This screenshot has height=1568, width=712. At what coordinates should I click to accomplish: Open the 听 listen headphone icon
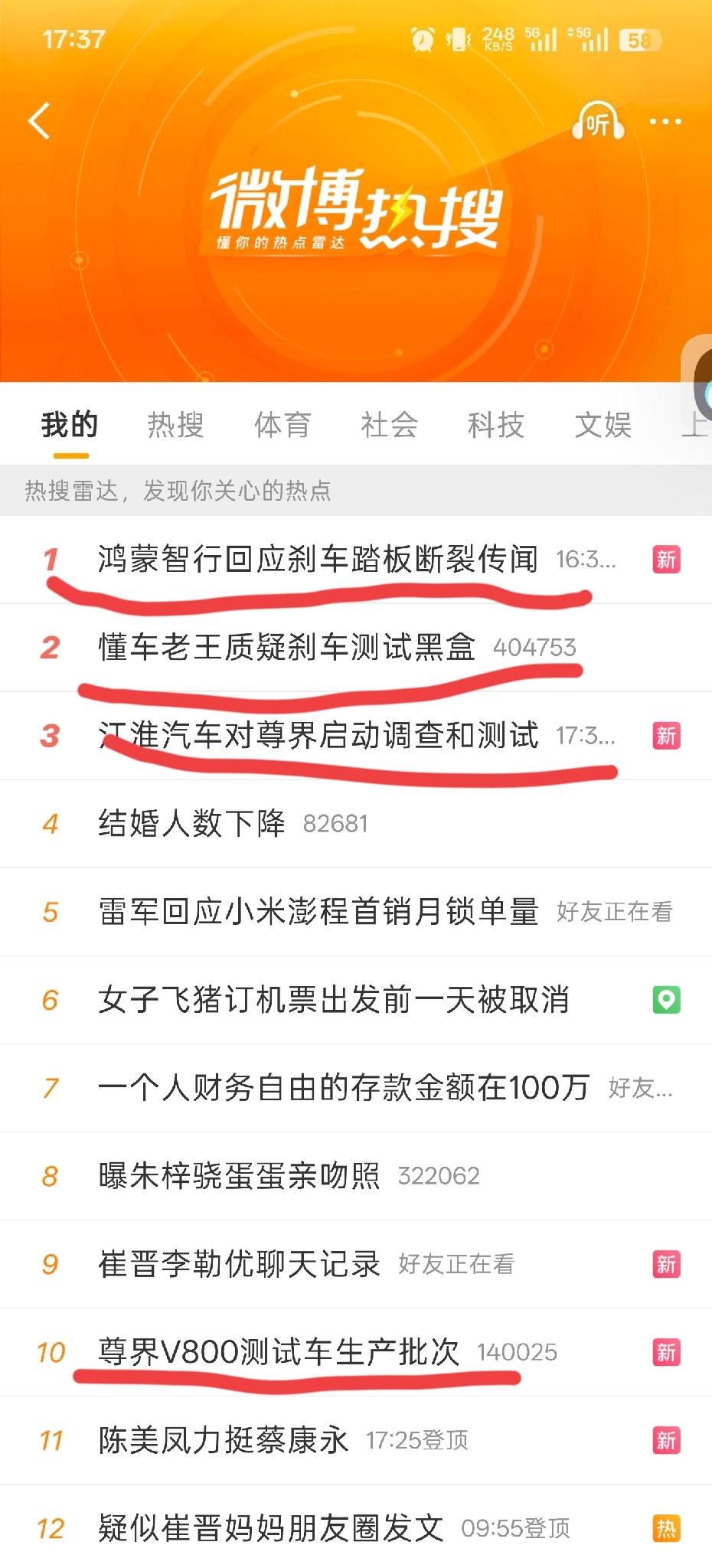coord(598,121)
